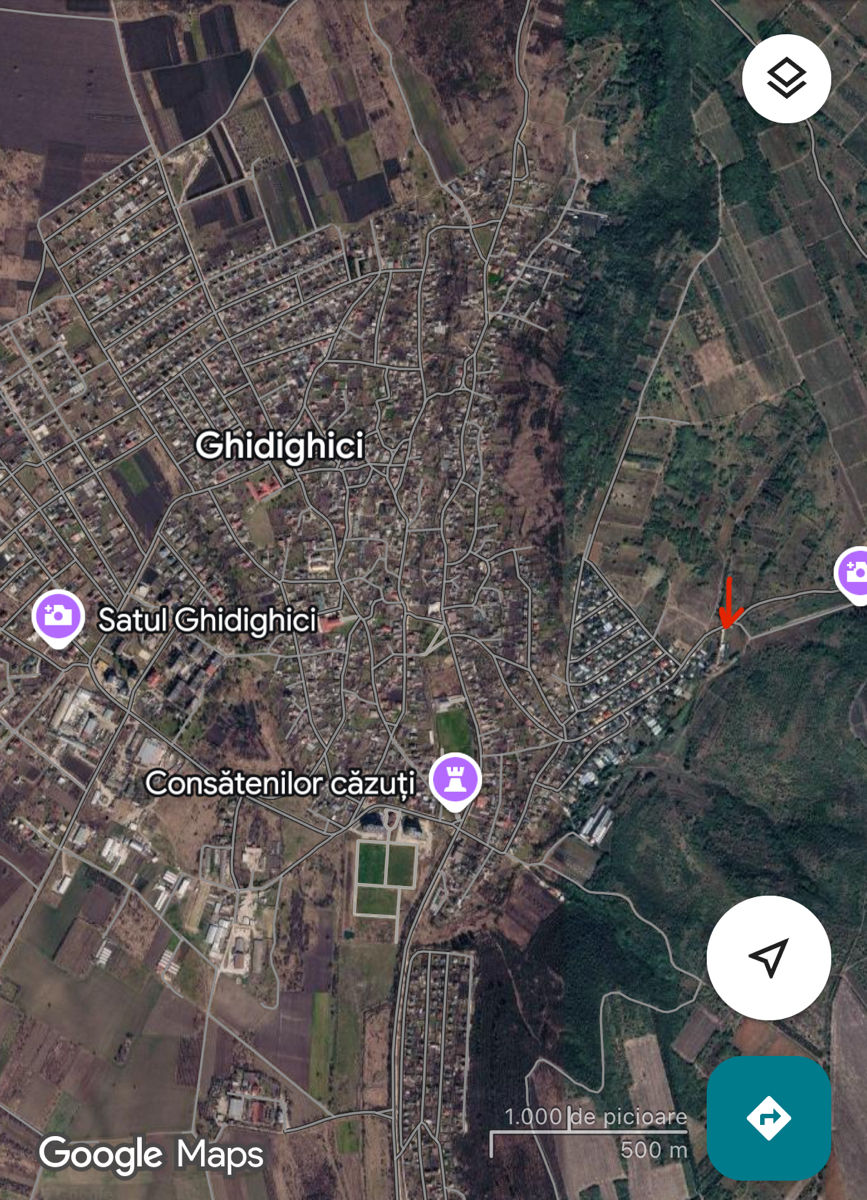Open the directions button
The height and width of the screenshot is (1200, 867).
(768, 1117)
